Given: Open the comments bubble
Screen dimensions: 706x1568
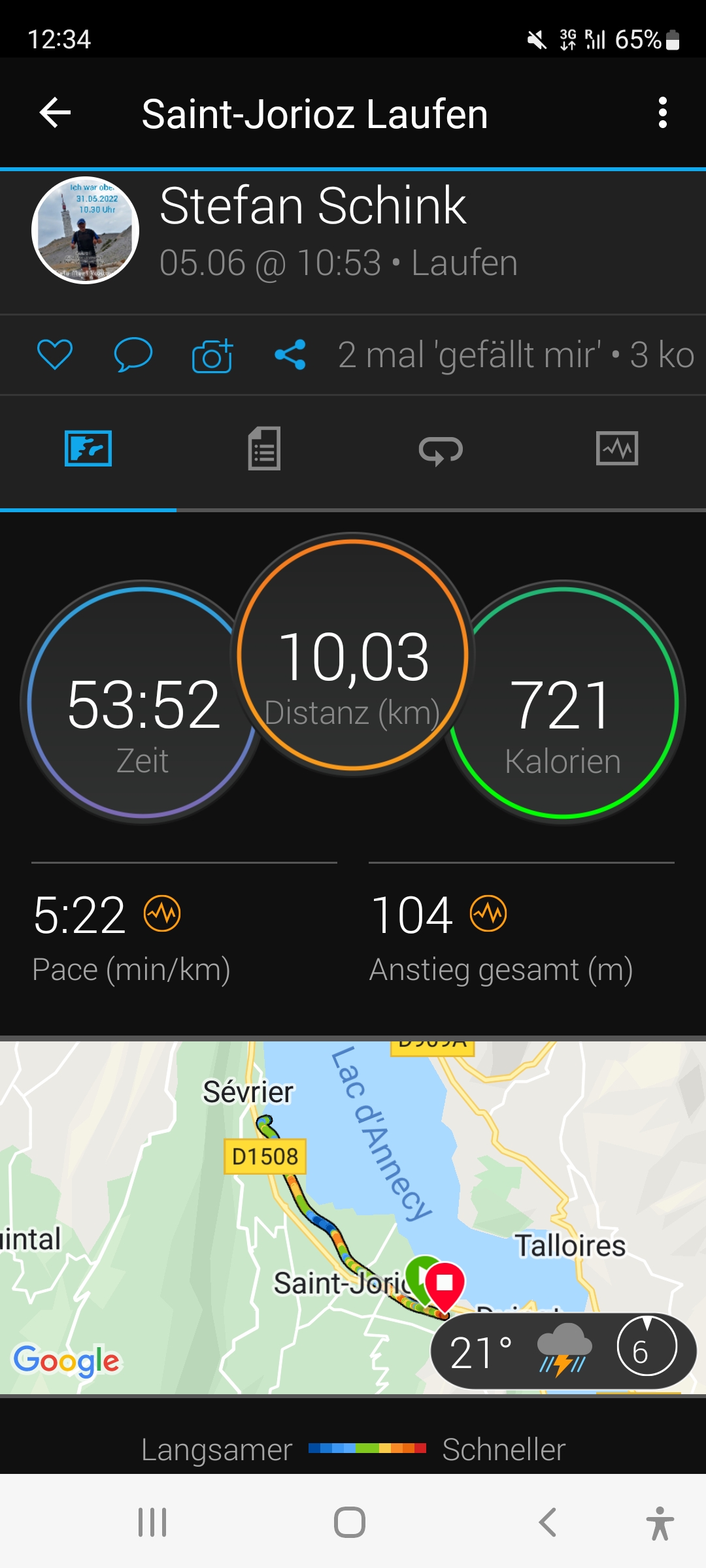Looking at the screenshot, I should click(133, 355).
